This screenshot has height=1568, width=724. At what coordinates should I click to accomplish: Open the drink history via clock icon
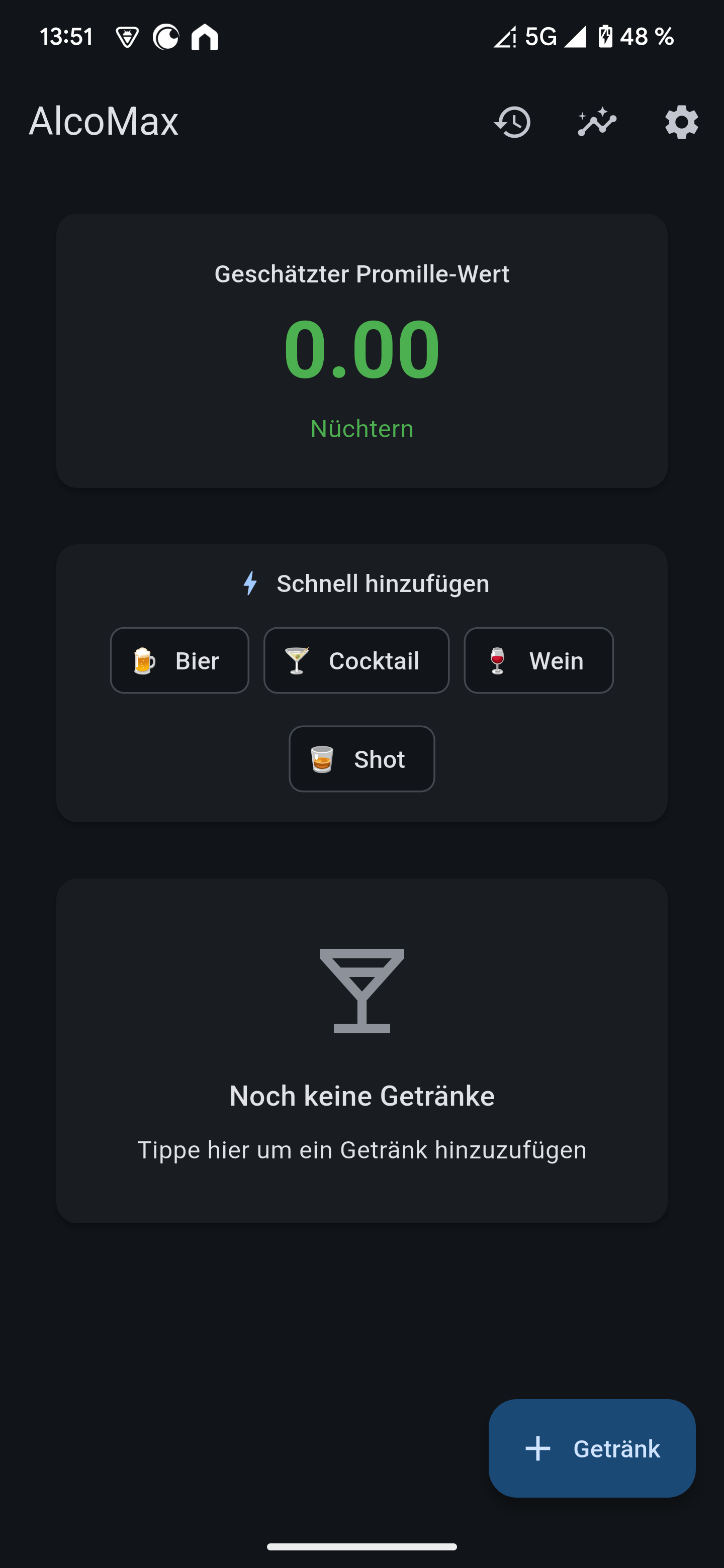(512, 122)
